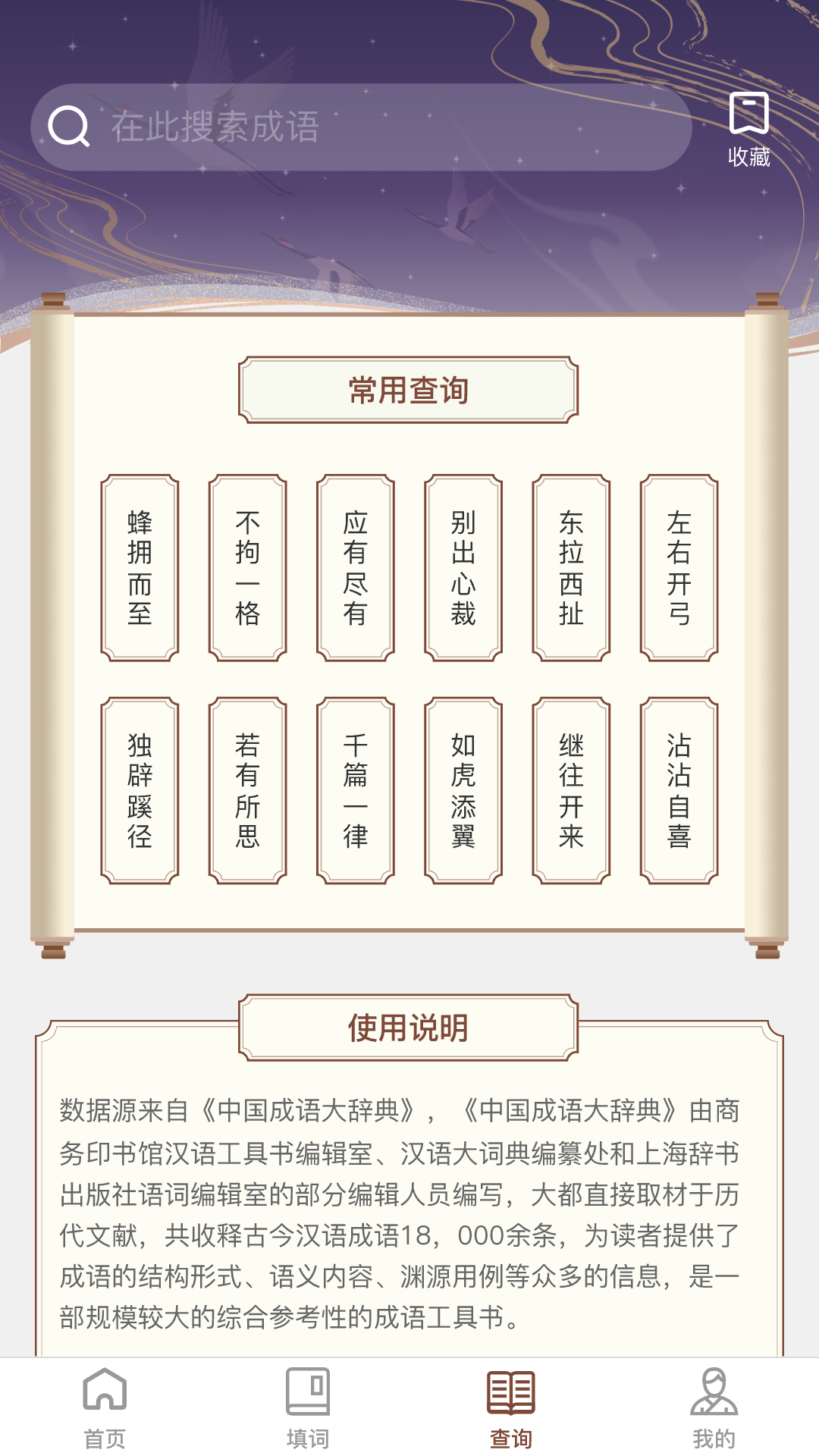Screen dimensions: 819x1456
Task: View the meaning of 若有所思
Action: pos(248,791)
